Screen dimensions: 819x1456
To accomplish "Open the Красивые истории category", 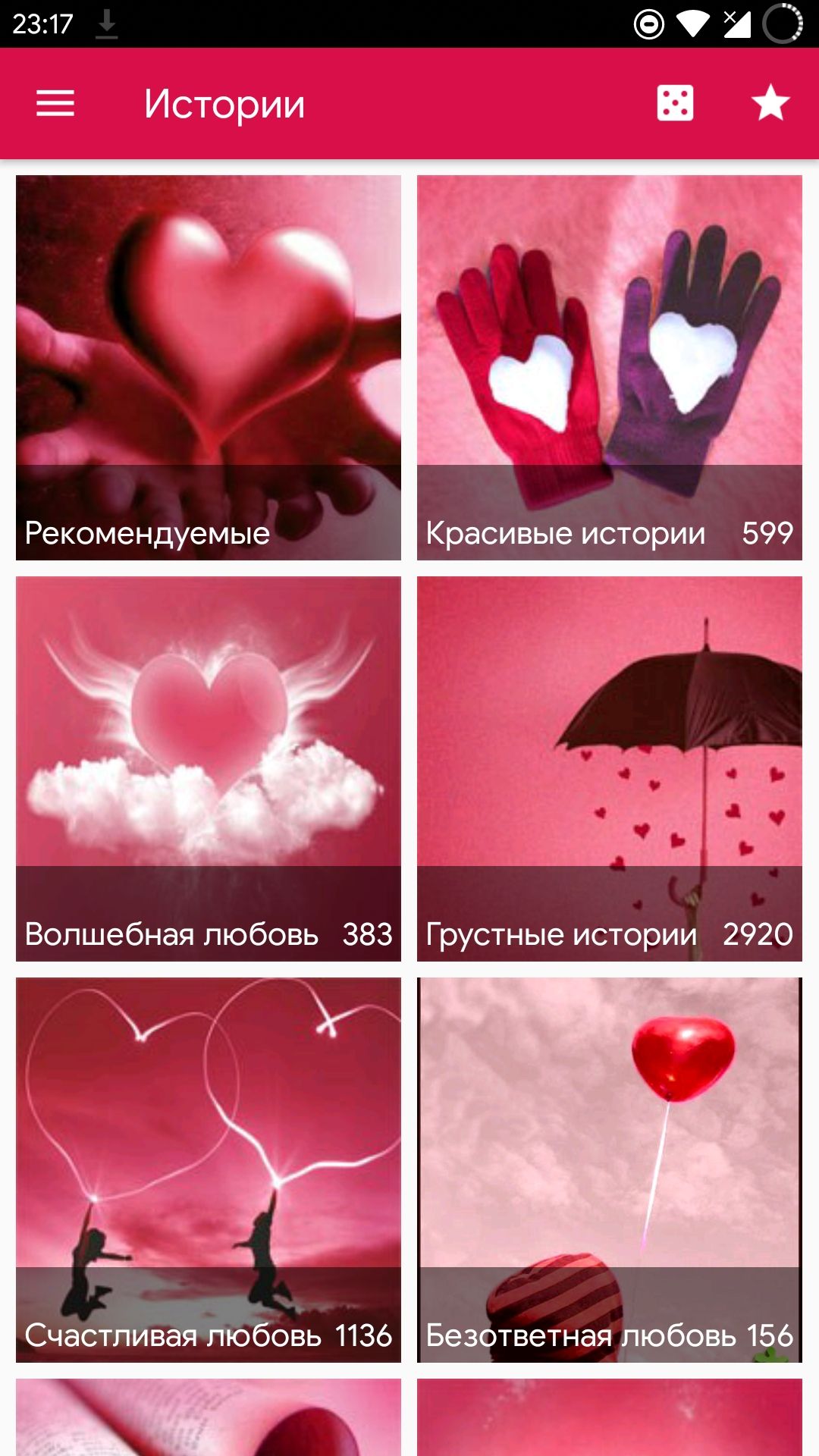I will 609,368.
